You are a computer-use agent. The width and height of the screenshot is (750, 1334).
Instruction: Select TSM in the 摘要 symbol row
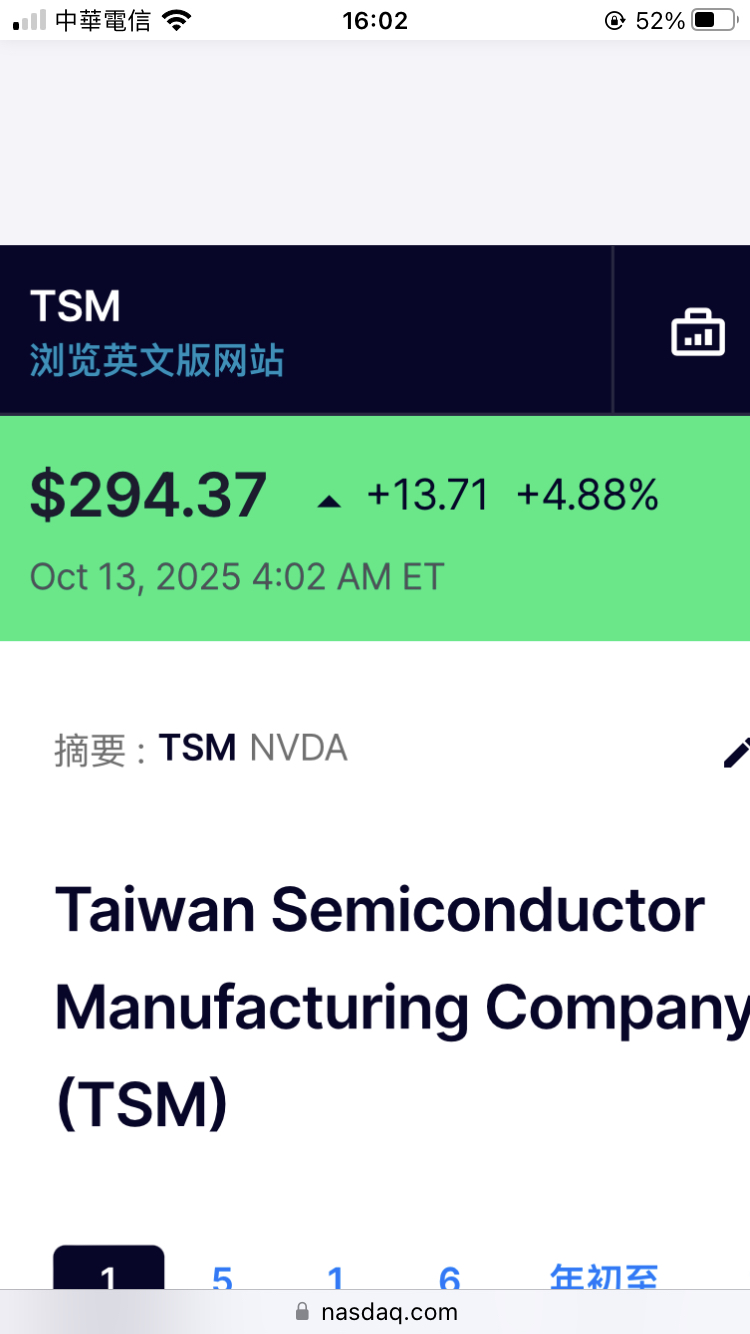pyautogui.click(x=198, y=748)
